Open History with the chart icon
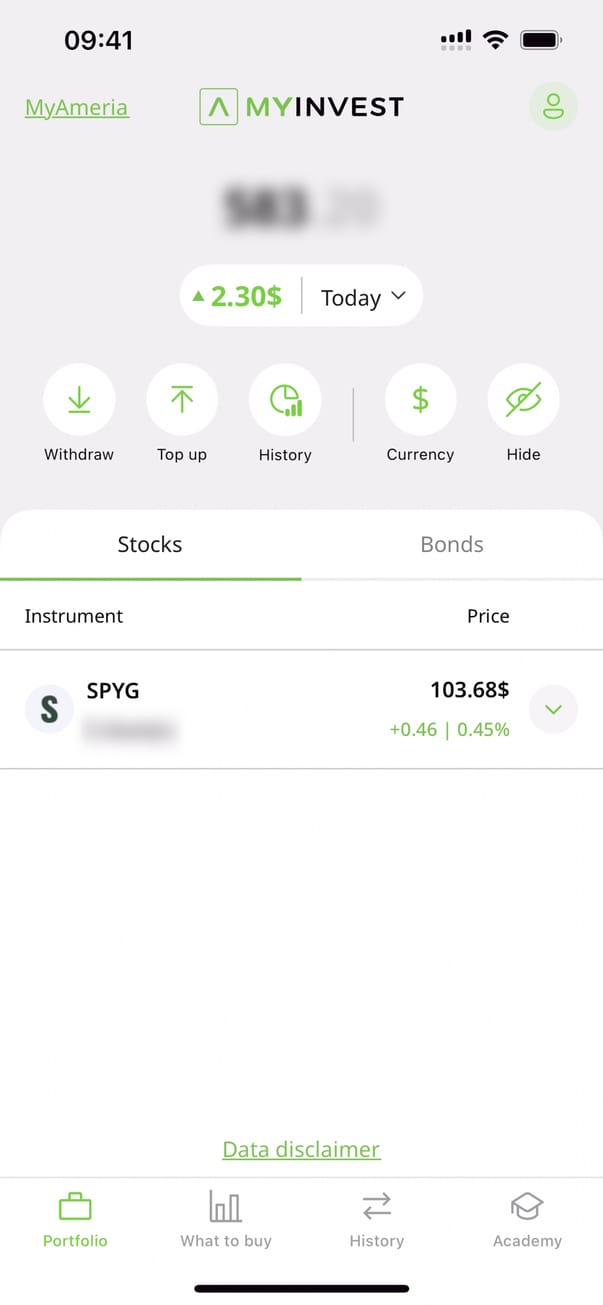The image size is (603, 1305). tap(285, 400)
